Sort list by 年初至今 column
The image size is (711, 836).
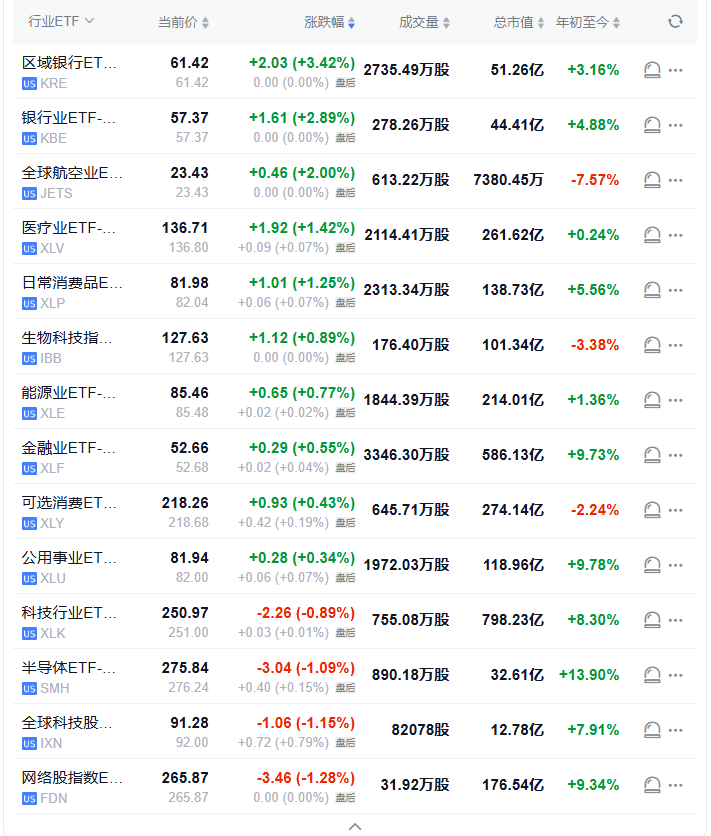tap(588, 22)
